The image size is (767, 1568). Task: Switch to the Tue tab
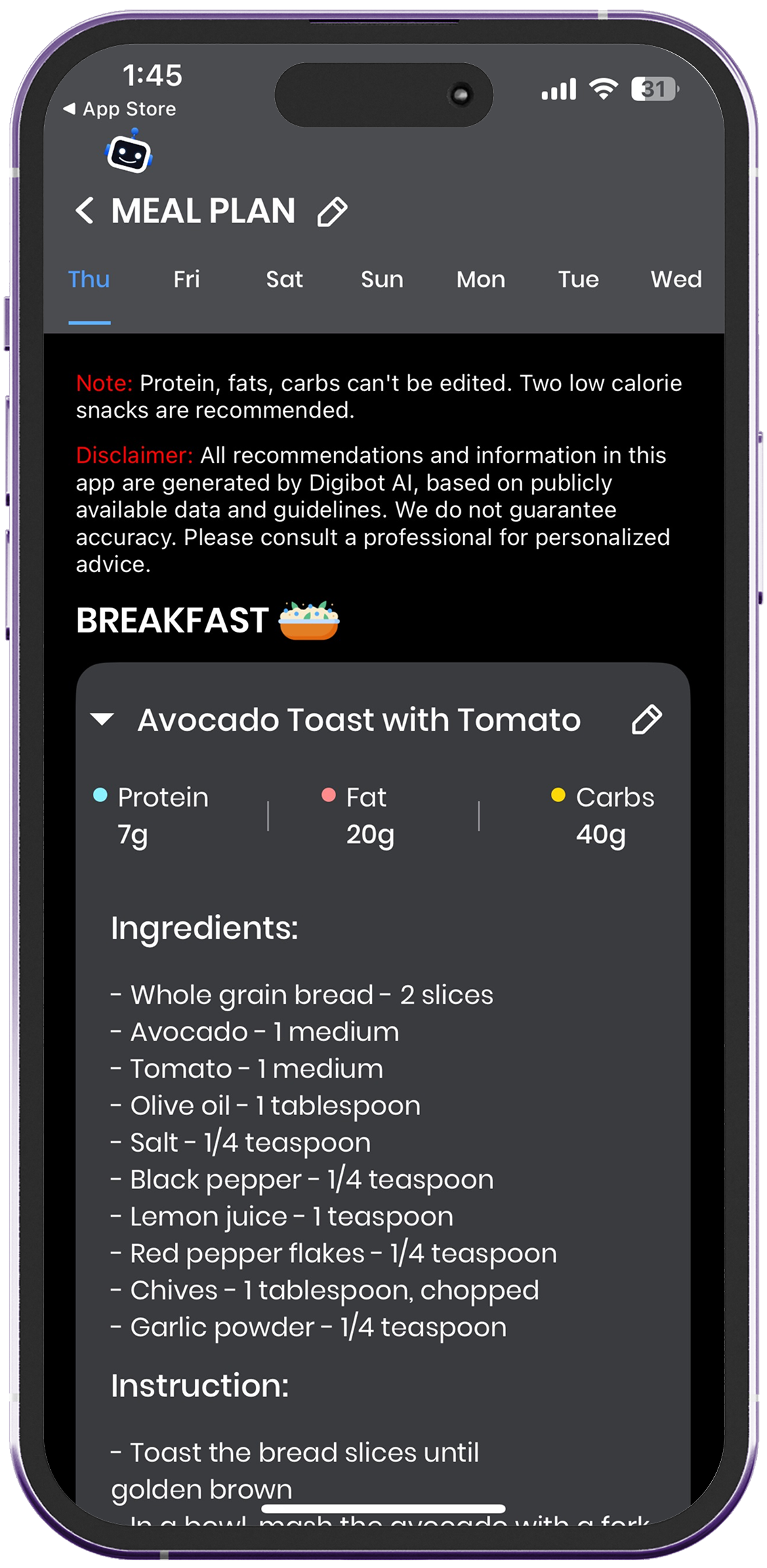coord(578,279)
